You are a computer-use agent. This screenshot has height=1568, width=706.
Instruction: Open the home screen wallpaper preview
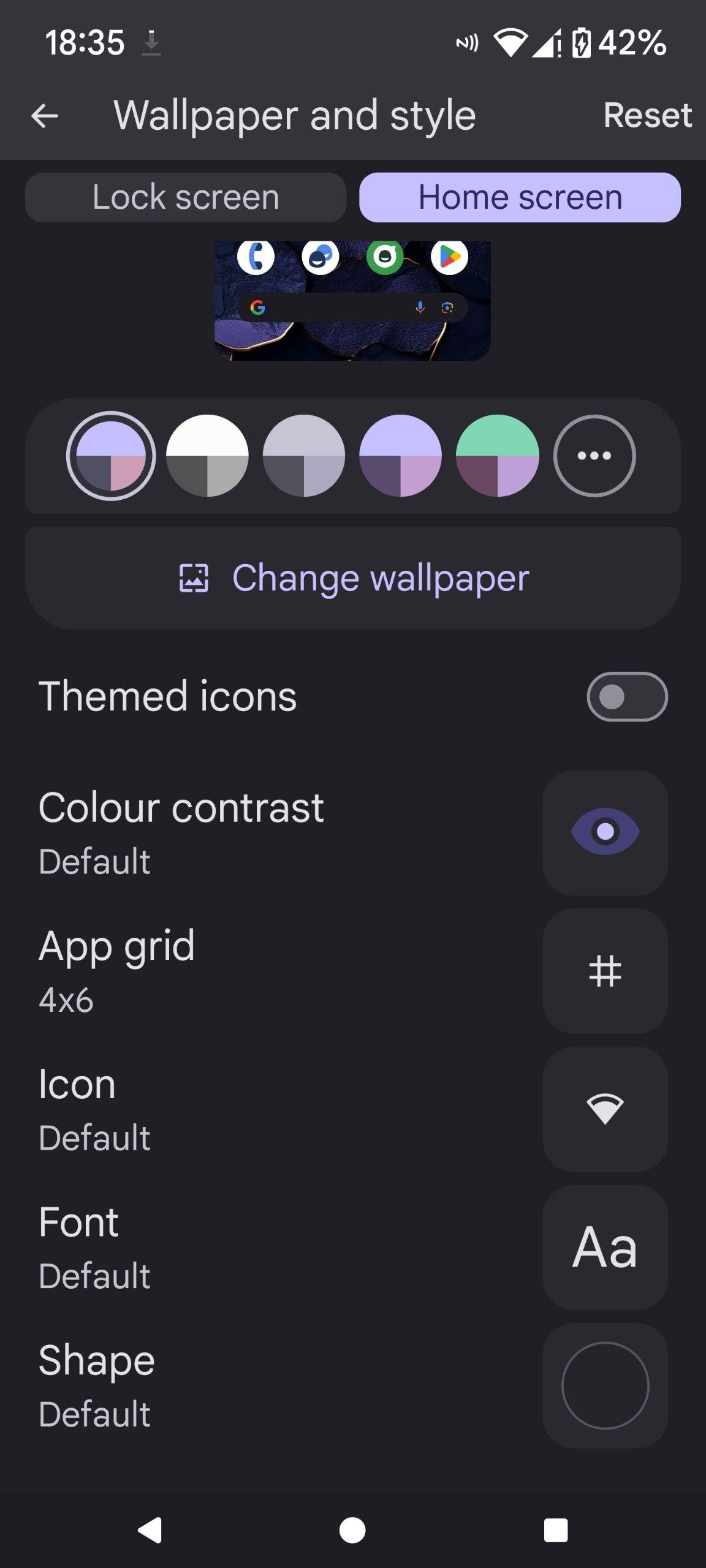point(352,300)
